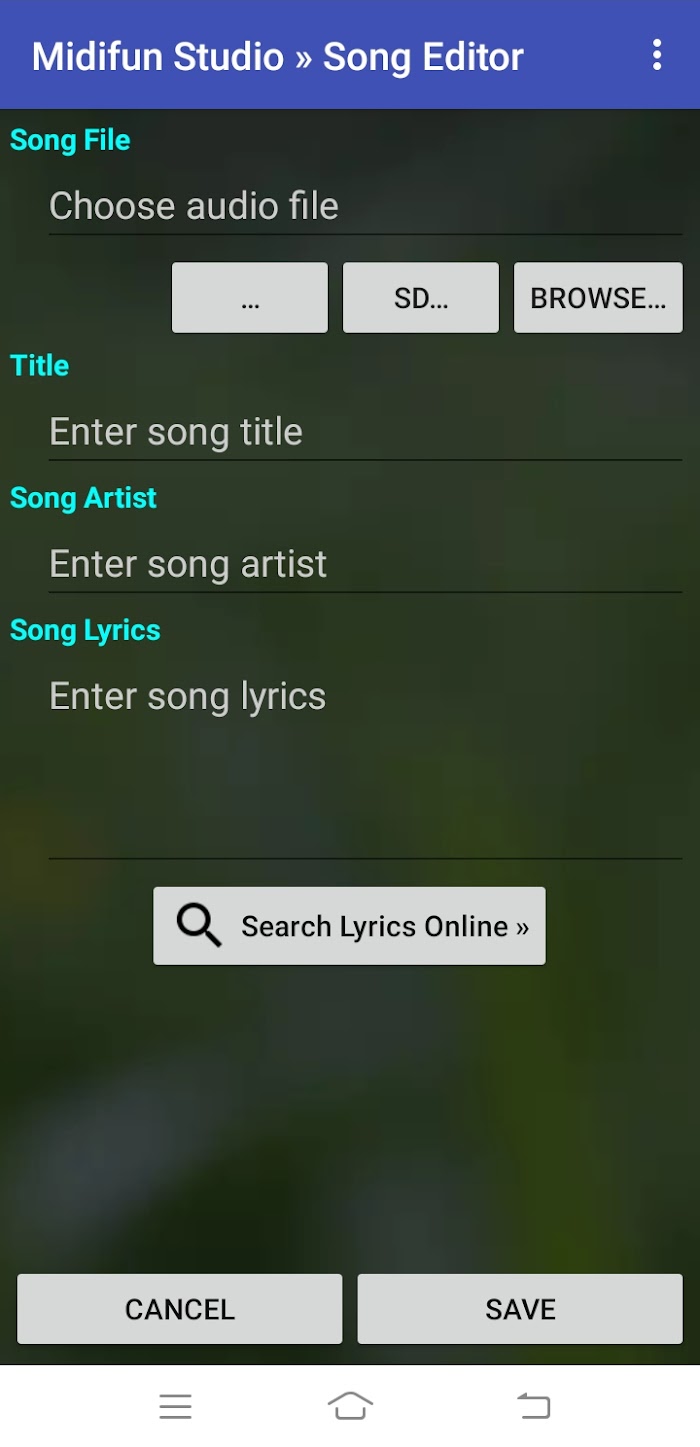Select the Enter song artist field
The width and height of the screenshot is (700, 1447).
click(365, 565)
